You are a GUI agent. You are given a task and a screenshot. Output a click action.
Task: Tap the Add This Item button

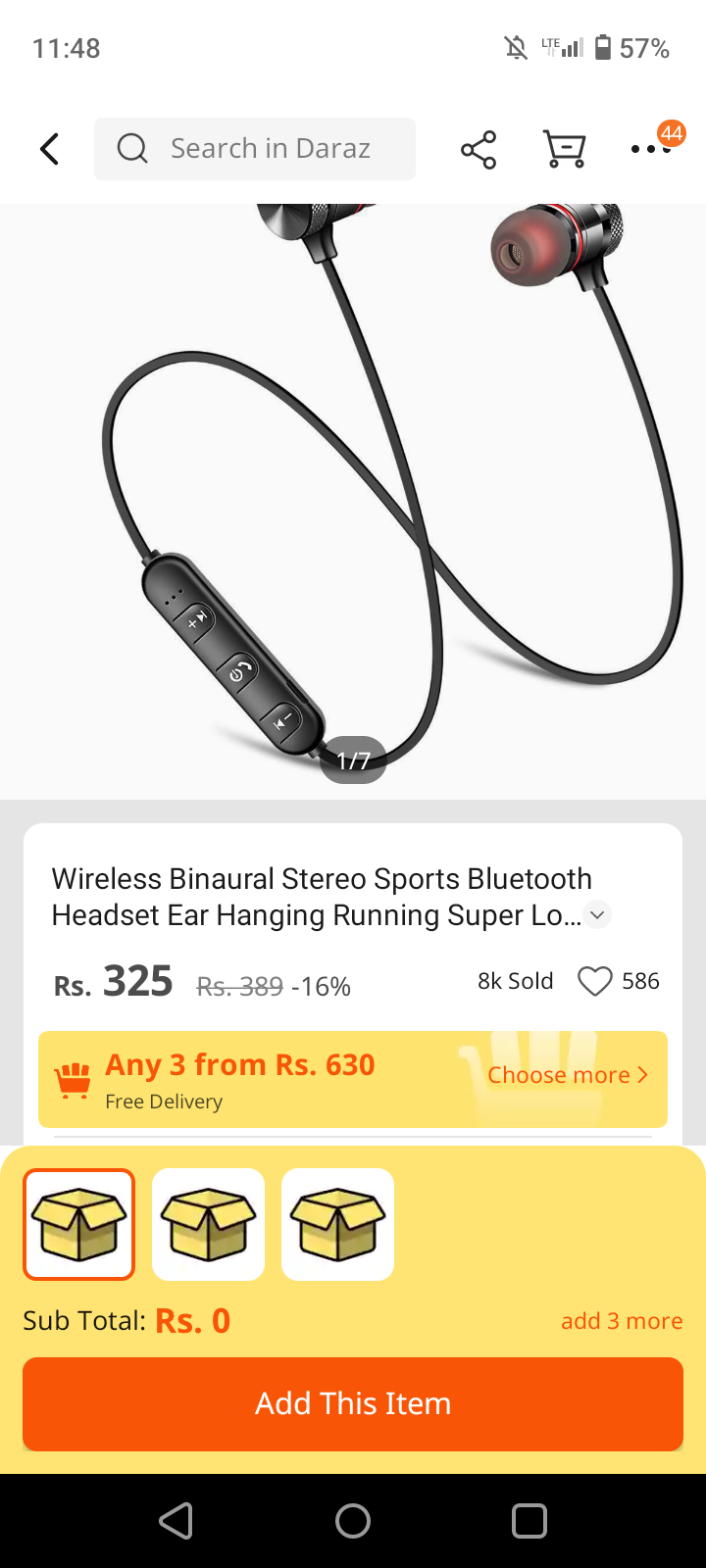tap(353, 1403)
